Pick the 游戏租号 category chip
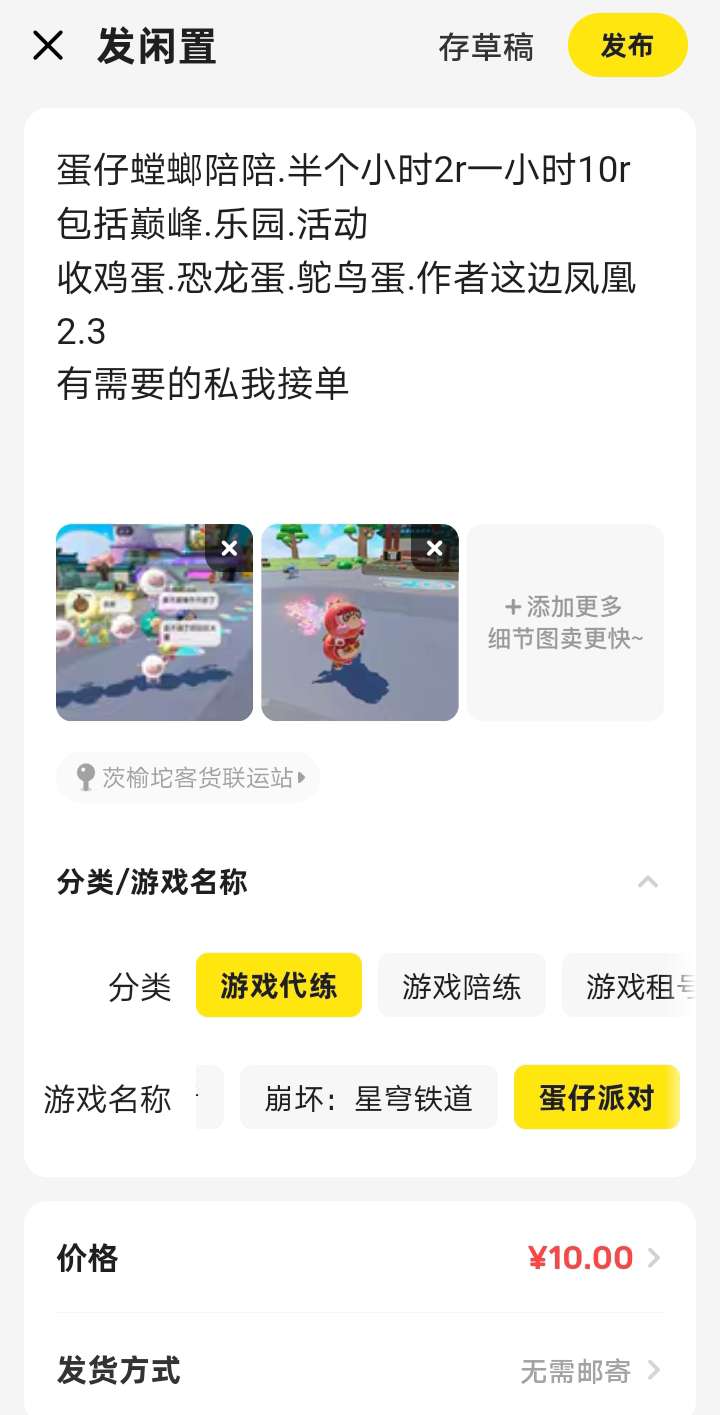The width and height of the screenshot is (720, 1415). [630, 986]
